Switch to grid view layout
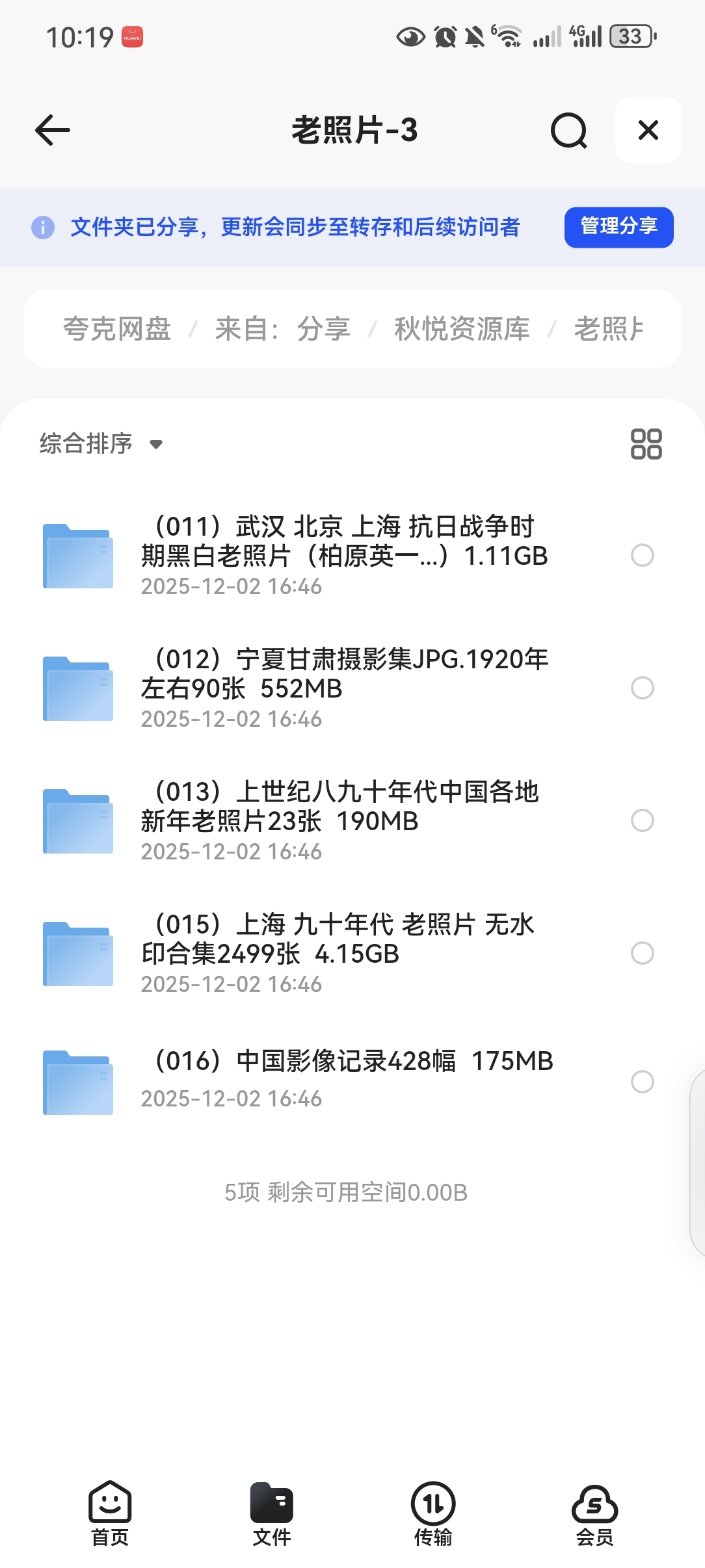The image size is (705, 1568). [x=646, y=444]
